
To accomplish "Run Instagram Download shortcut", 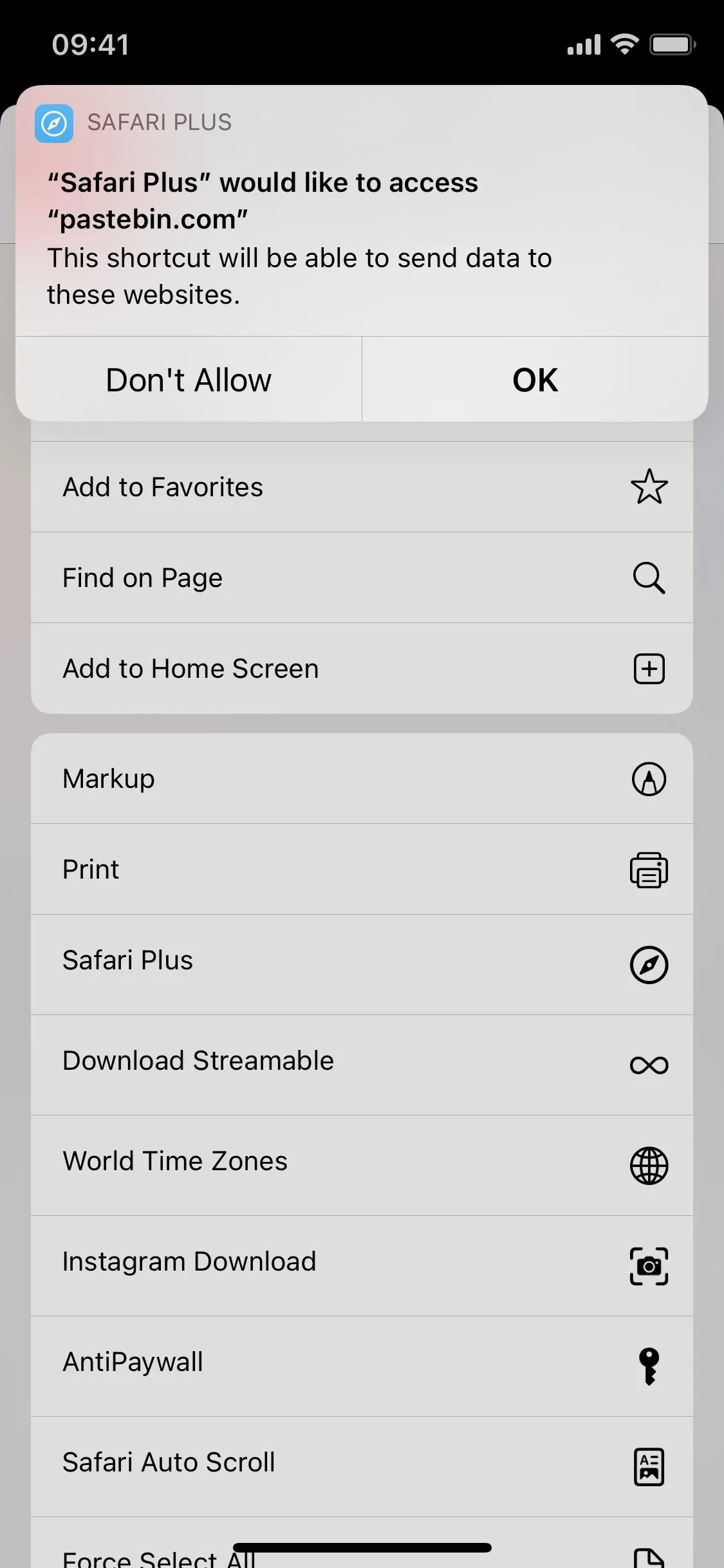I will coord(362,1266).
